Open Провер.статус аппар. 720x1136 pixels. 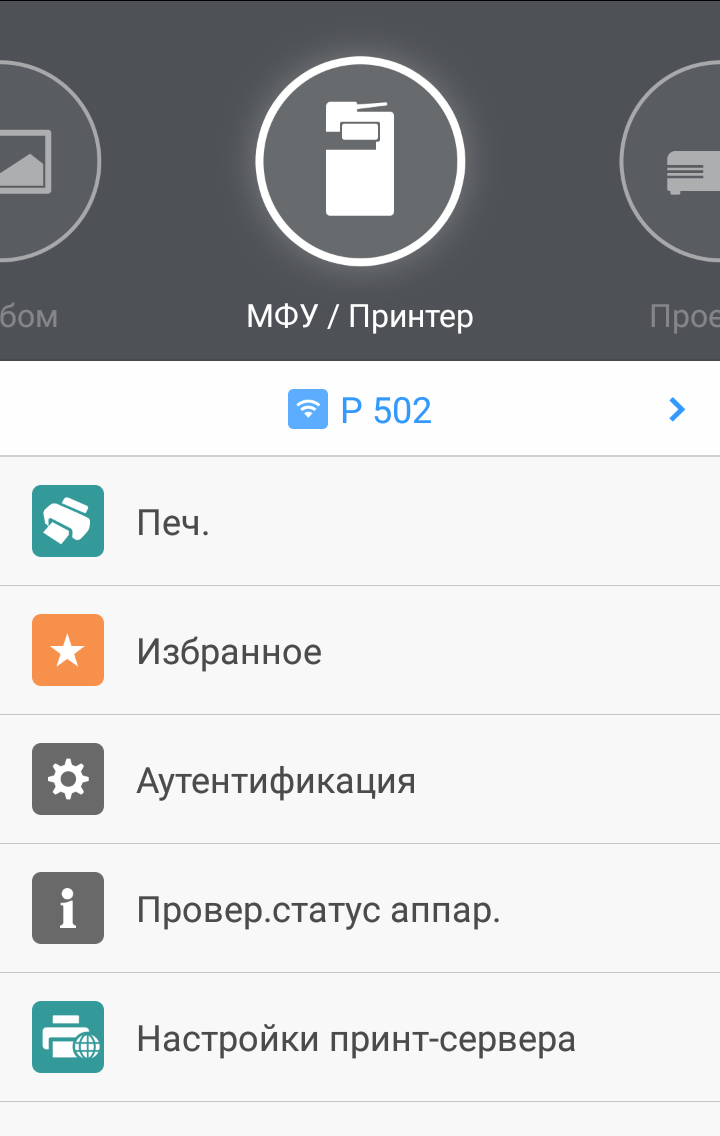[x=360, y=909]
